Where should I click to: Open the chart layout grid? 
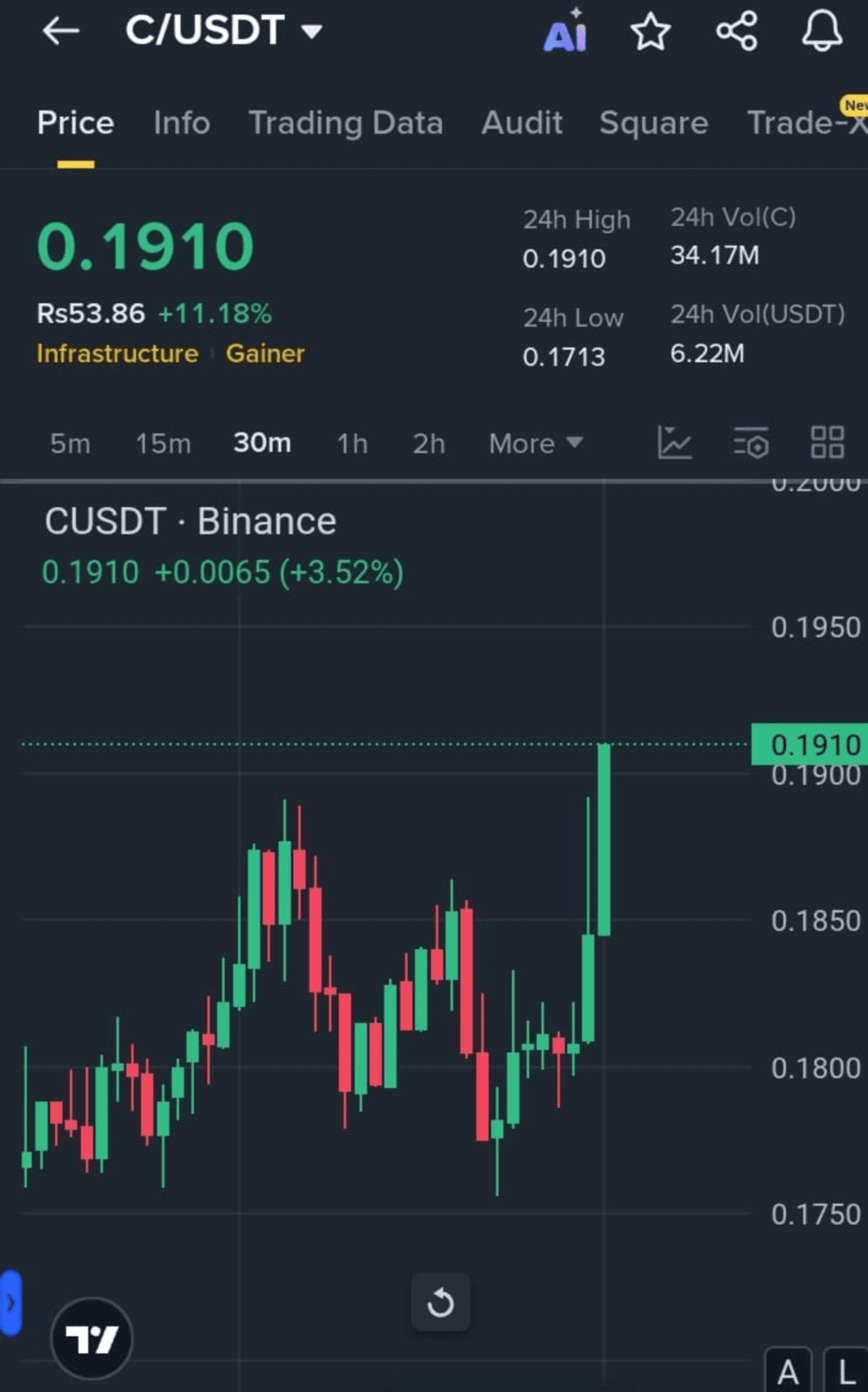coord(827,443)
